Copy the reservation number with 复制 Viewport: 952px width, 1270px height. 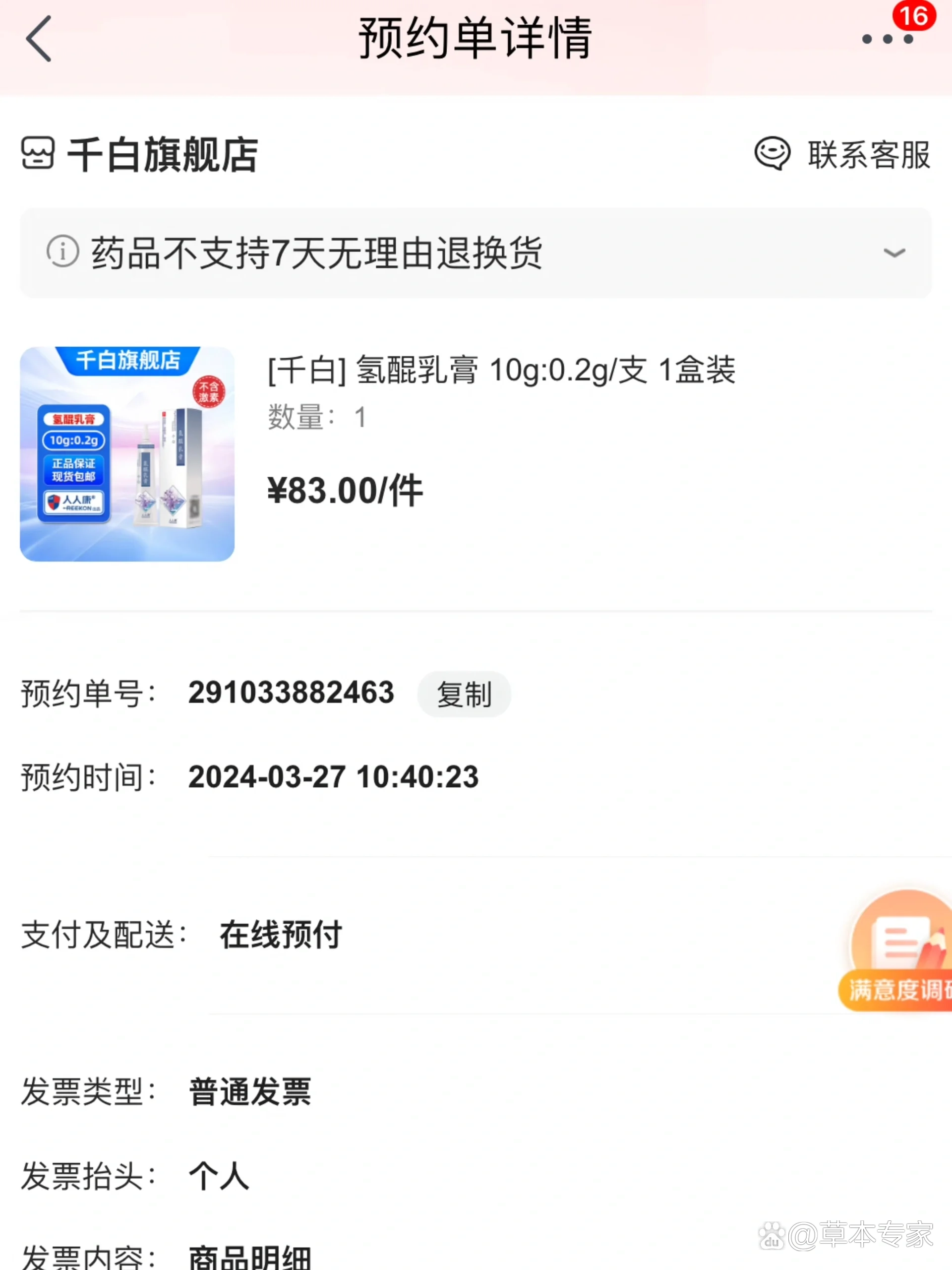click(x=464, y=694)
